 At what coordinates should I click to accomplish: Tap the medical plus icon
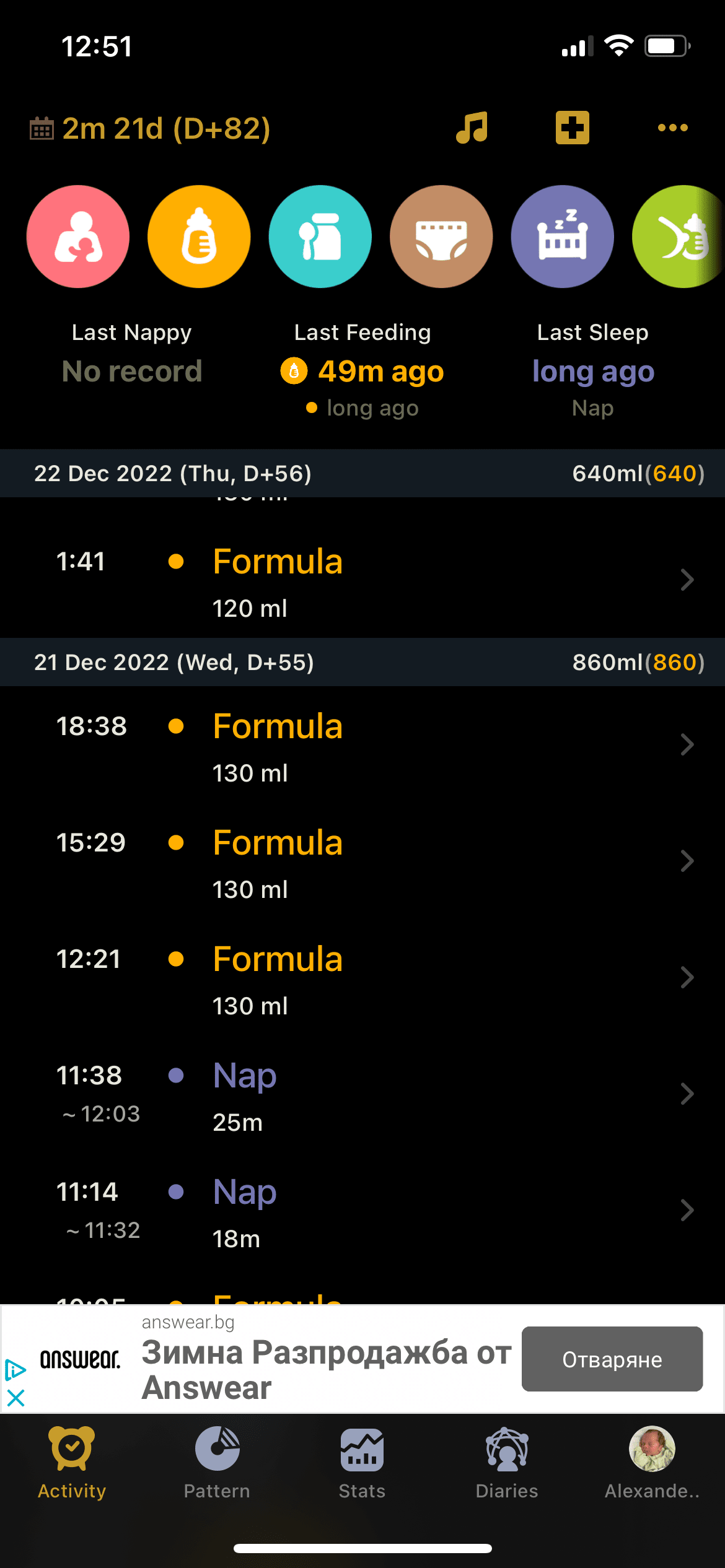tap(572, 128)
